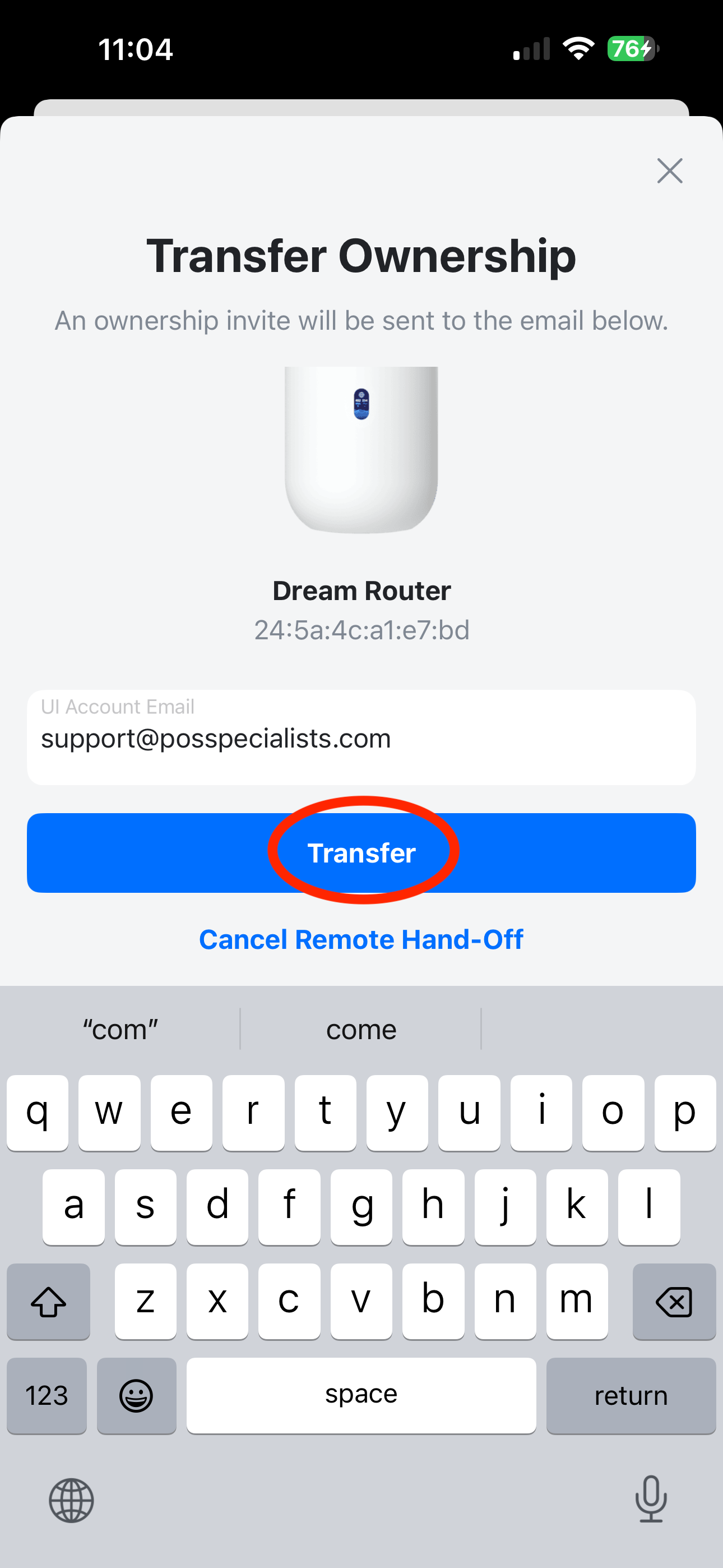The width and height of the screenshot is (723, 1568).
Task: Confirm with the Transfer button
Action: [x=361, y=853]
